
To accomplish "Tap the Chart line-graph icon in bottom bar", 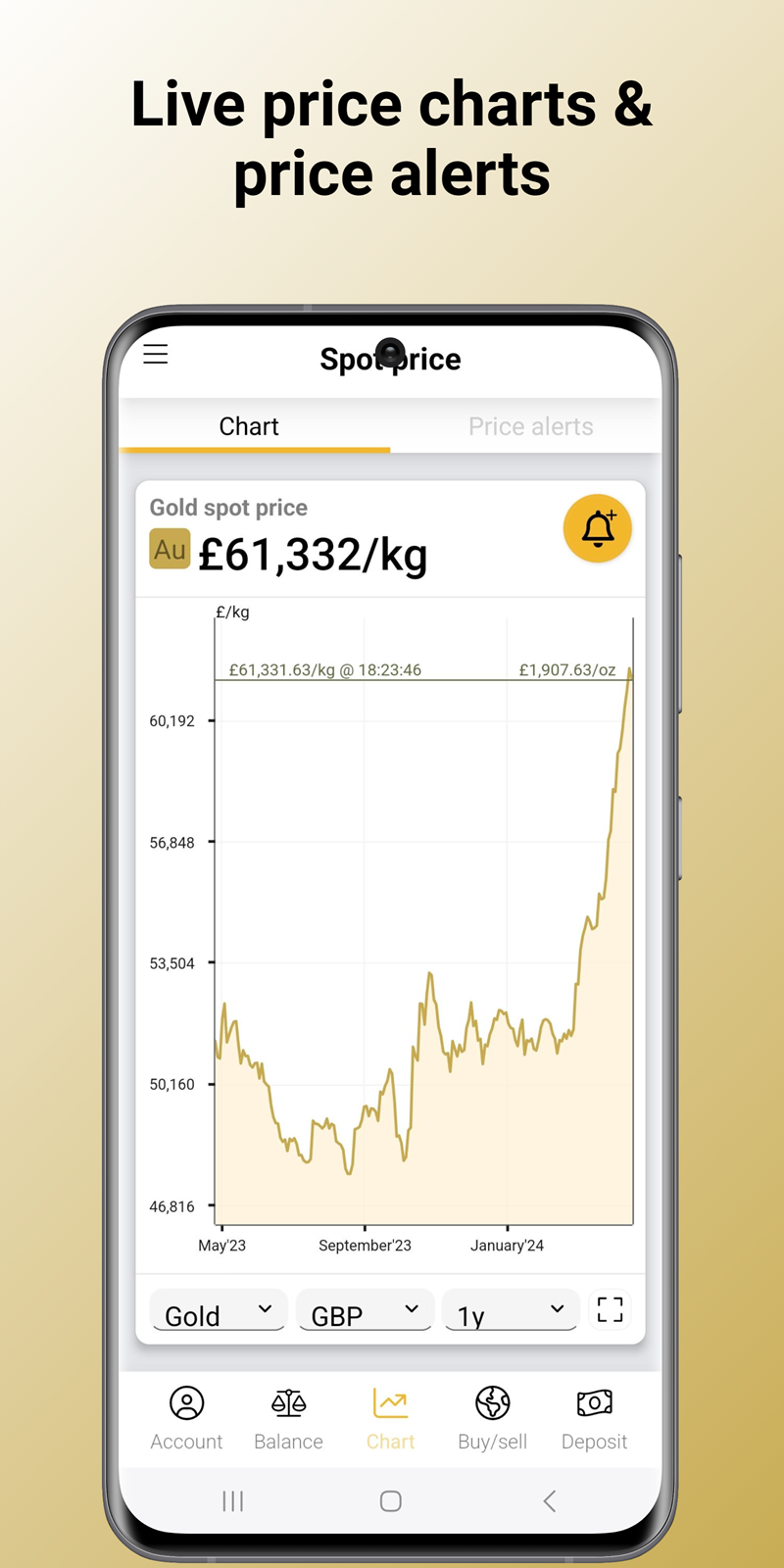I will [x=390, y=1403].
